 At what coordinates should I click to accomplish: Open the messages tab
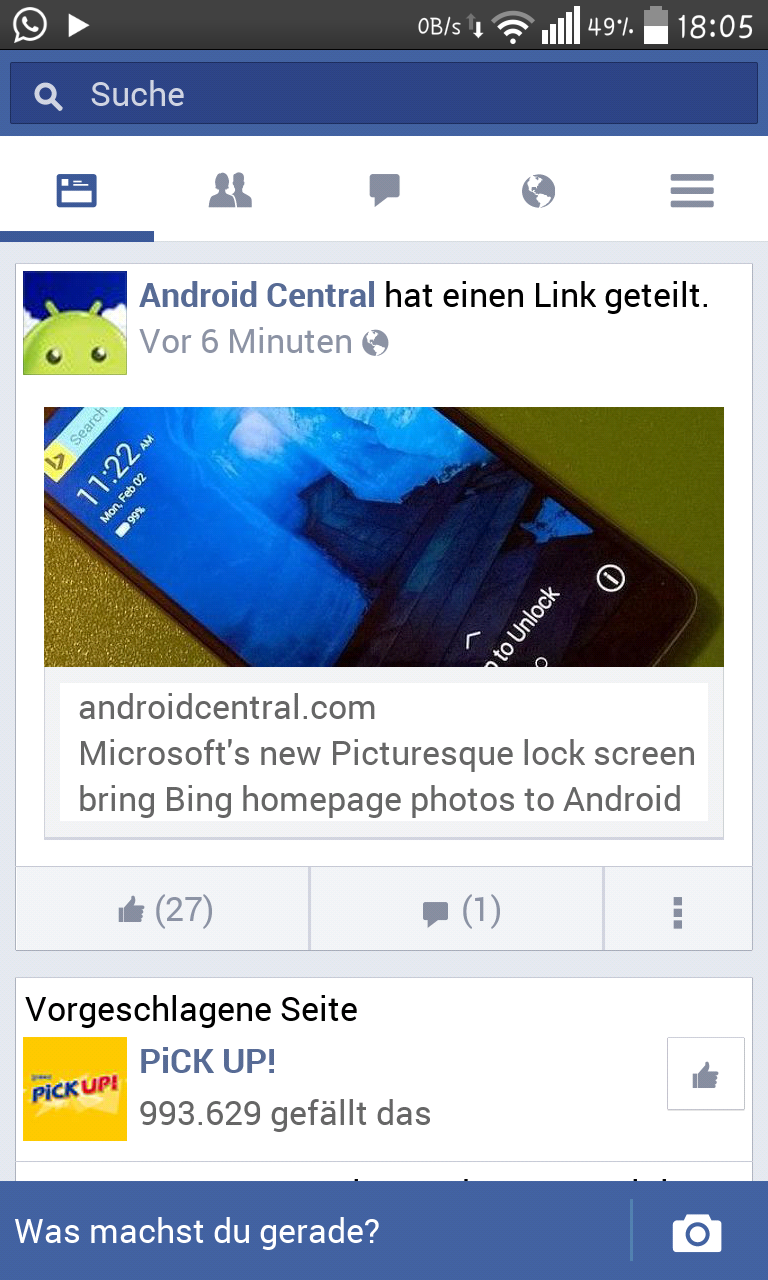pos(384,190)
